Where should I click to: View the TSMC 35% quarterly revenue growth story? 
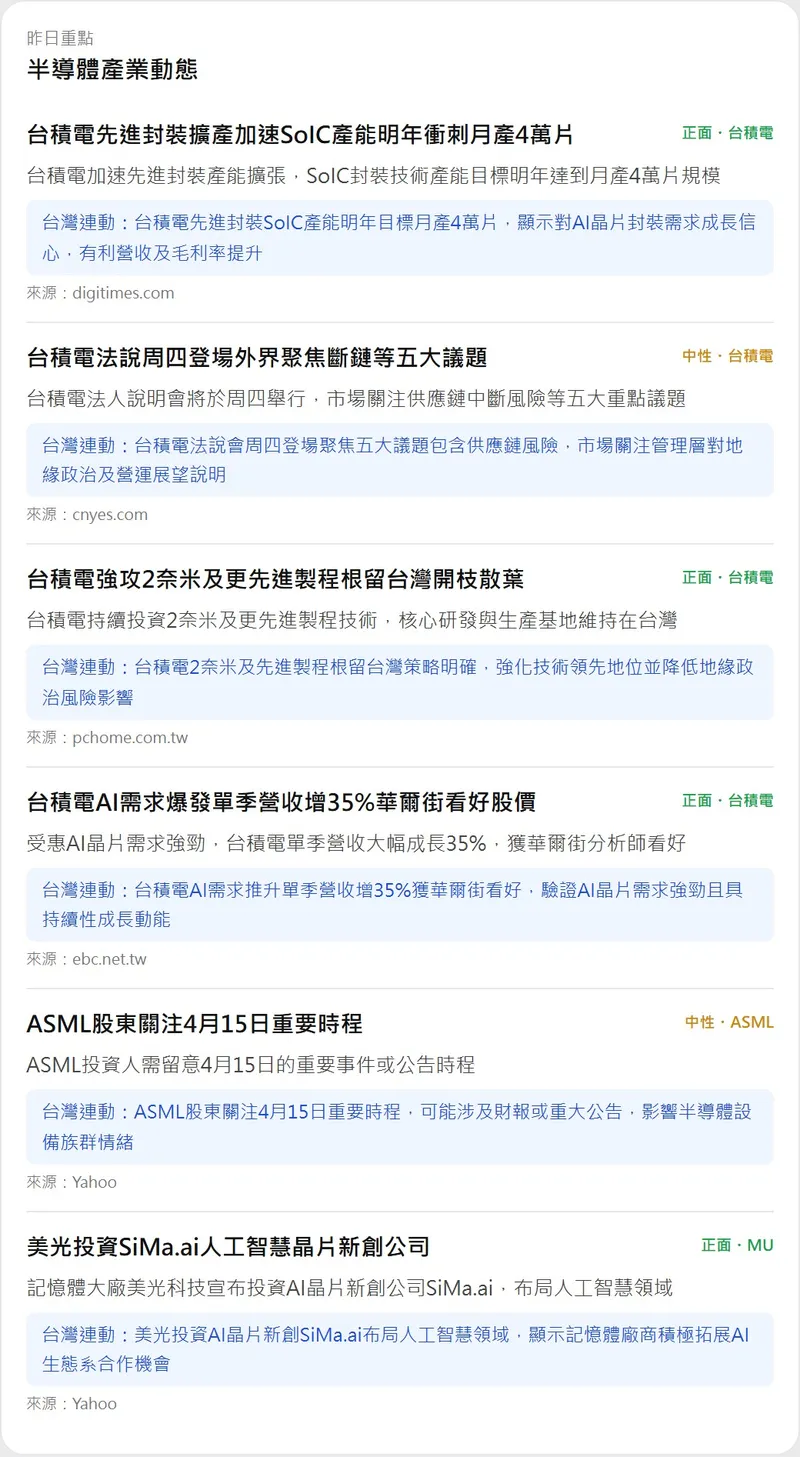[281, 801]
